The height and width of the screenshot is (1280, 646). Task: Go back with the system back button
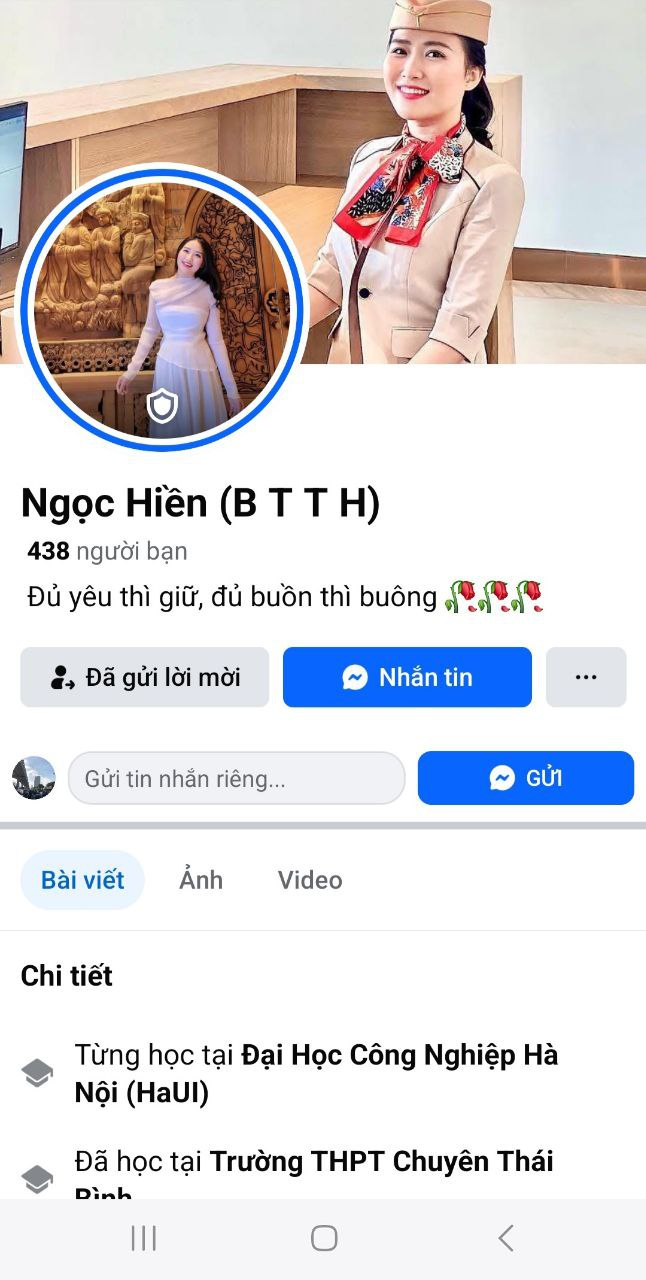506,1239
